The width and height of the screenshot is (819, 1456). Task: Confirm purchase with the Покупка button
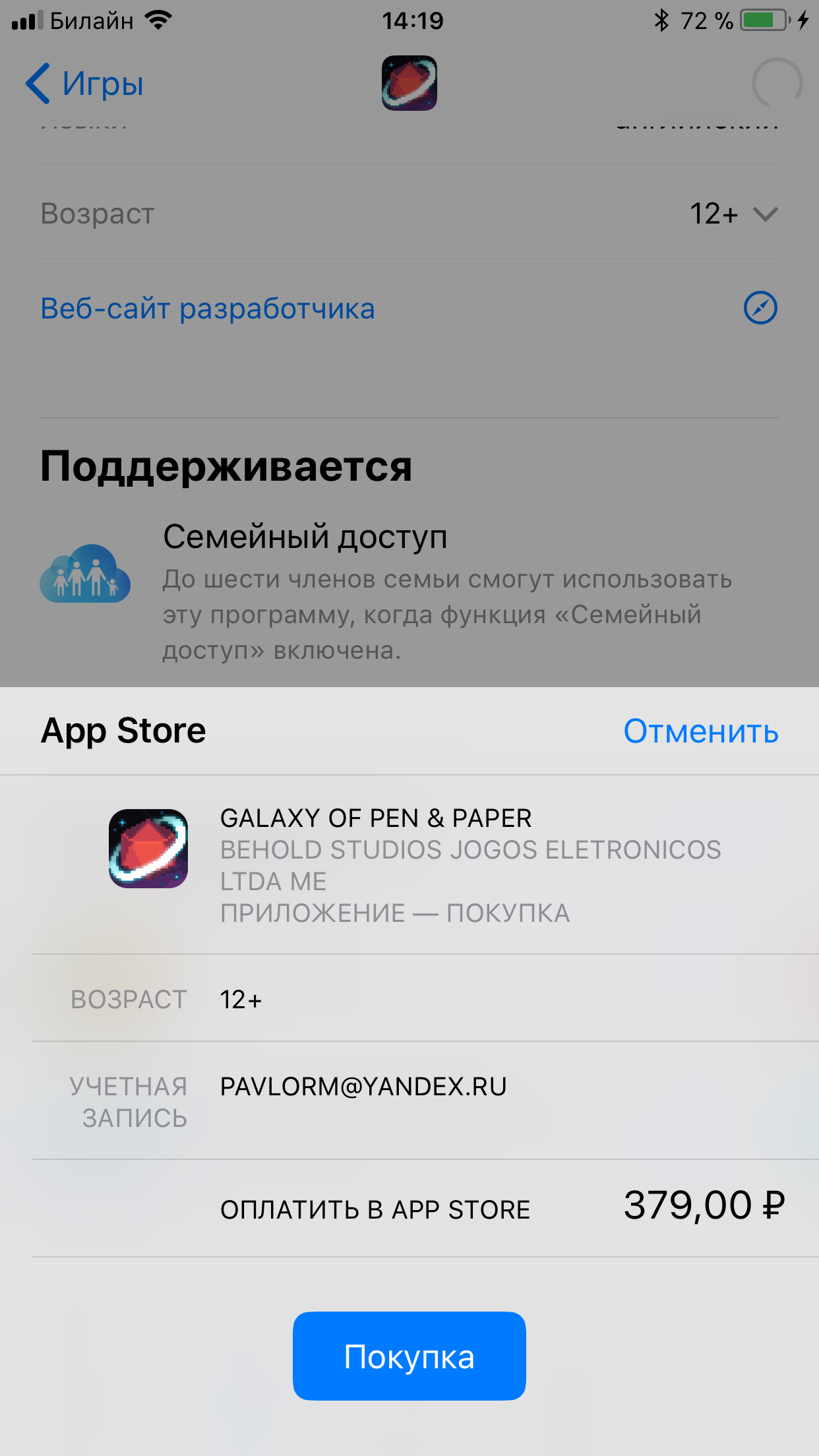coord(409,1356)
